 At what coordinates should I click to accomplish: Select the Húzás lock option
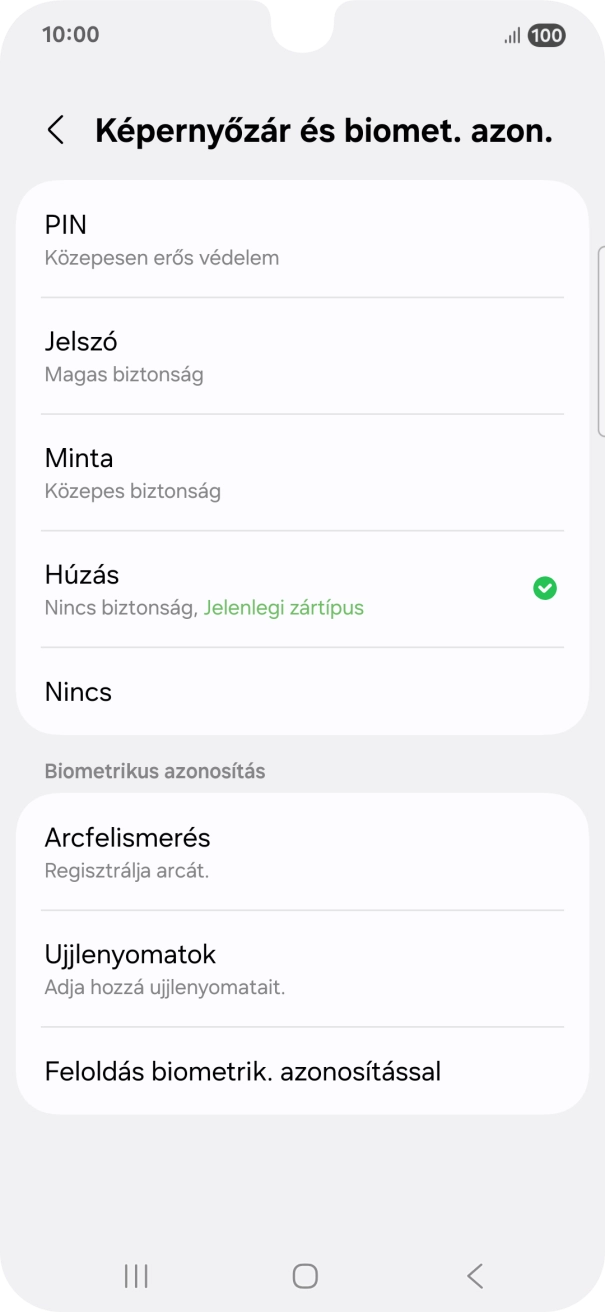302,590
